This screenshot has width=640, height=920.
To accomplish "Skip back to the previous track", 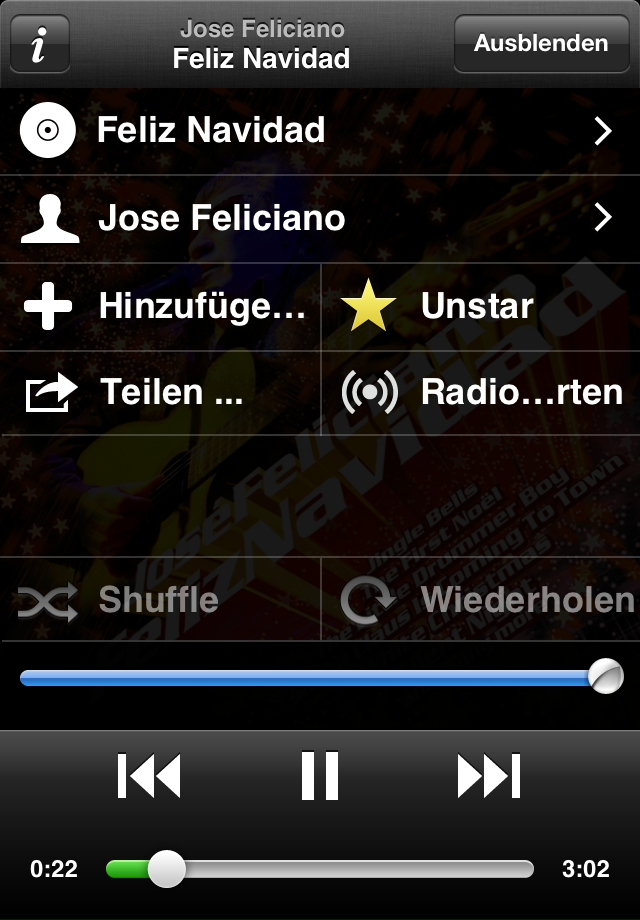I will point(149,776).
